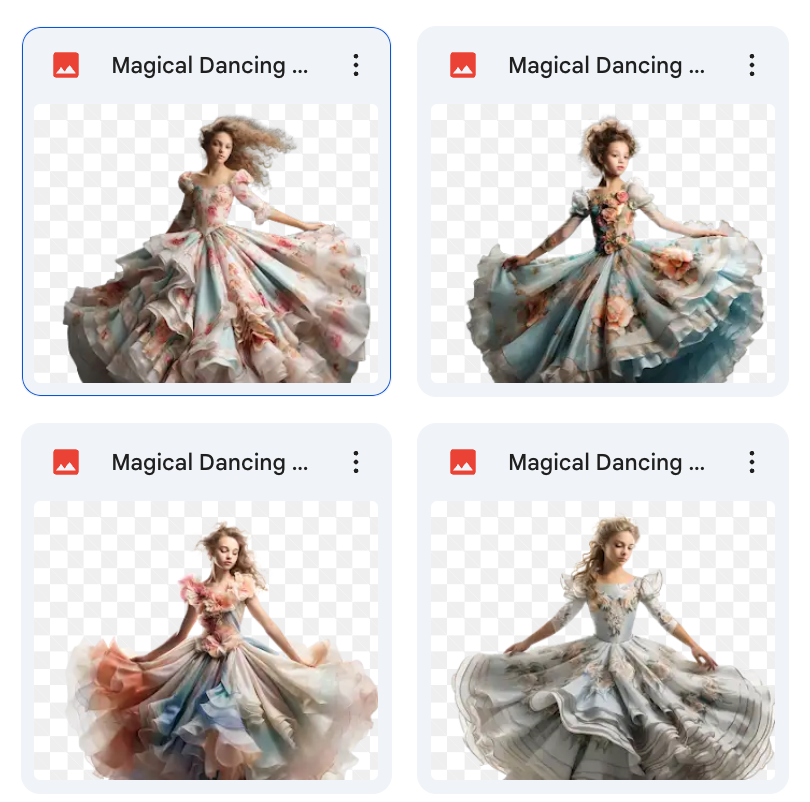Open the file showing teal rose-patterned dress

pos(602,243)
